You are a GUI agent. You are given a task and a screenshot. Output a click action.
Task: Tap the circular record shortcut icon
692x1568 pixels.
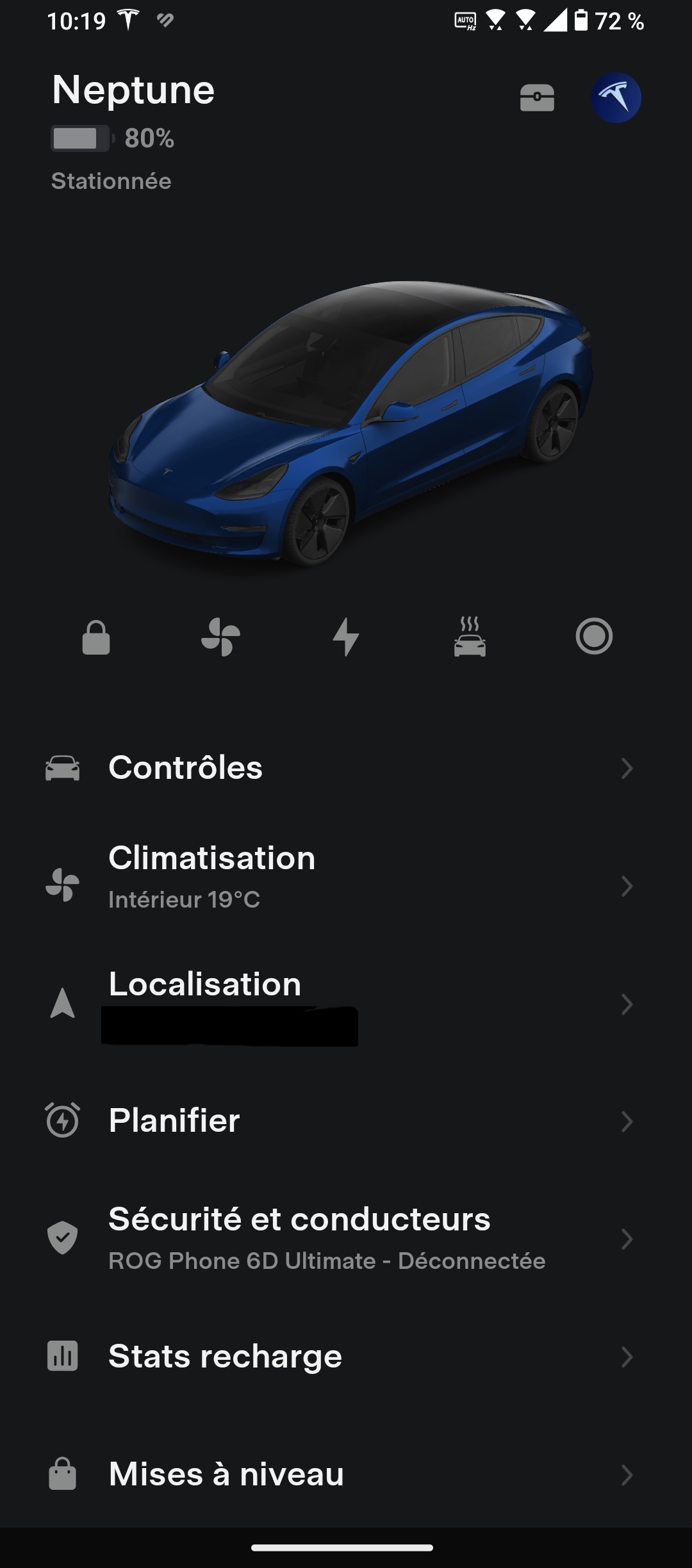(594, 636)
